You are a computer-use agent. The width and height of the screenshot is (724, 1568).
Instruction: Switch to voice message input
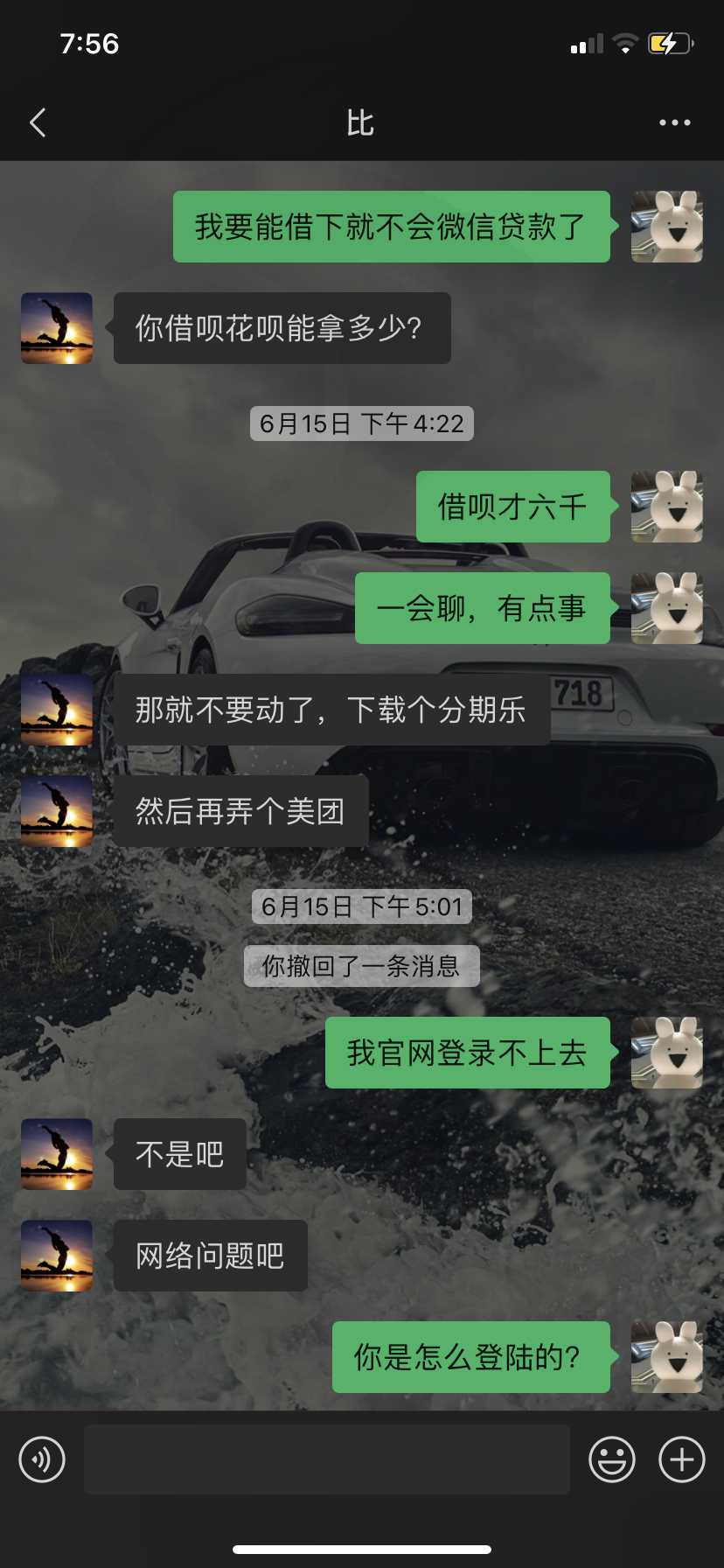[42, 1459]
